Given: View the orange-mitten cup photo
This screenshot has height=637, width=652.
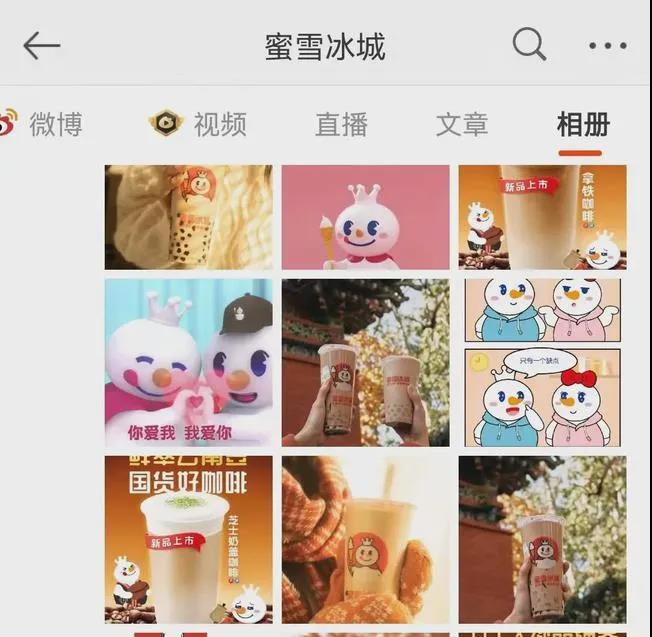Looking at the screenshot, I should [365, 539].
